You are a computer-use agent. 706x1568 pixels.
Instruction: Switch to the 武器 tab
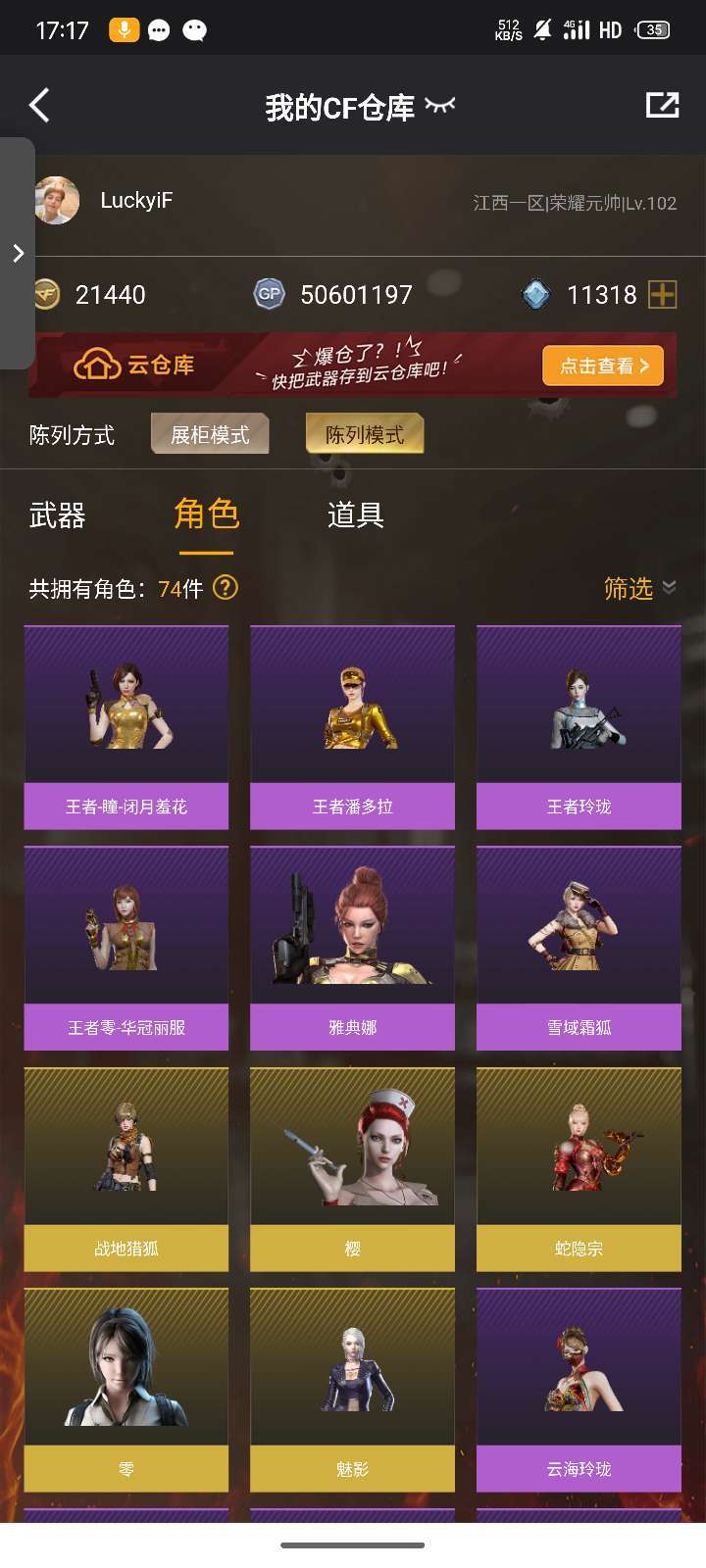[58, 514]
